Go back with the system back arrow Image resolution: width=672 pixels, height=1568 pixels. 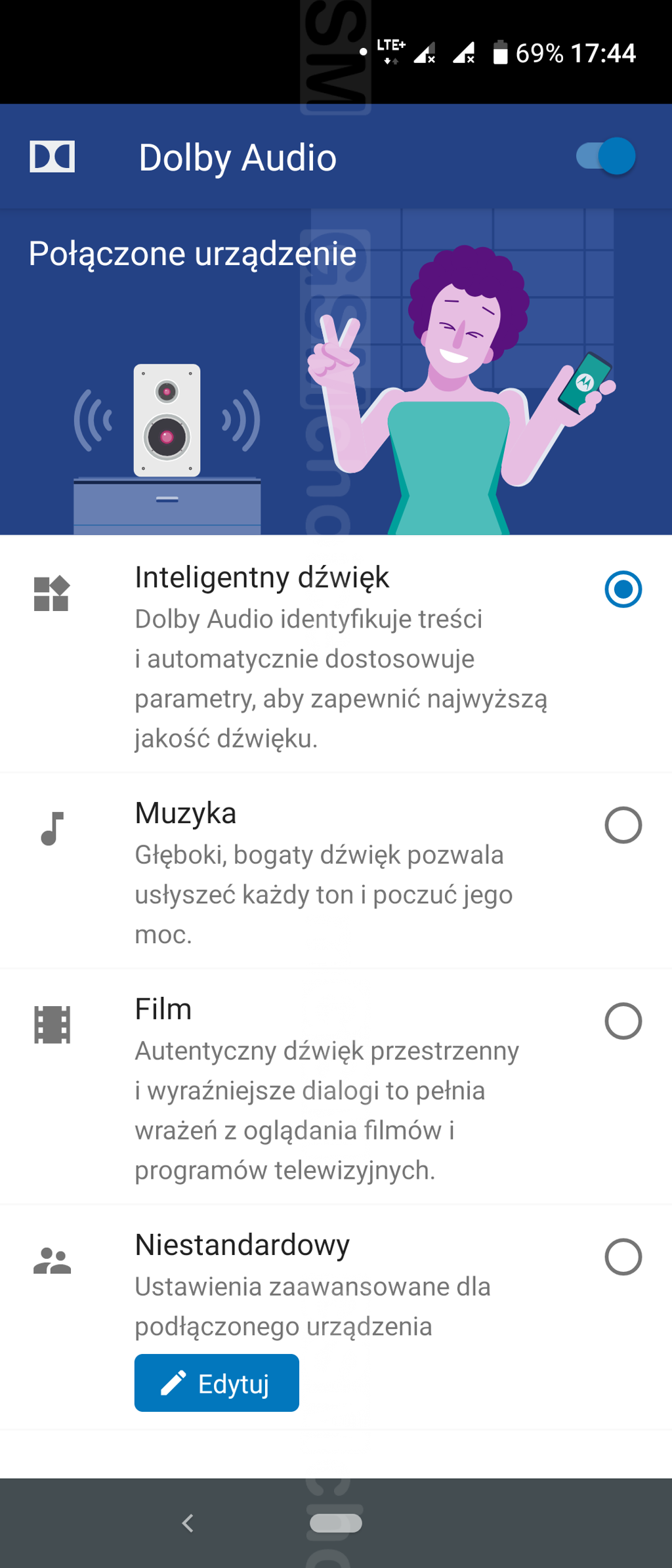(x=188, y=1523)
